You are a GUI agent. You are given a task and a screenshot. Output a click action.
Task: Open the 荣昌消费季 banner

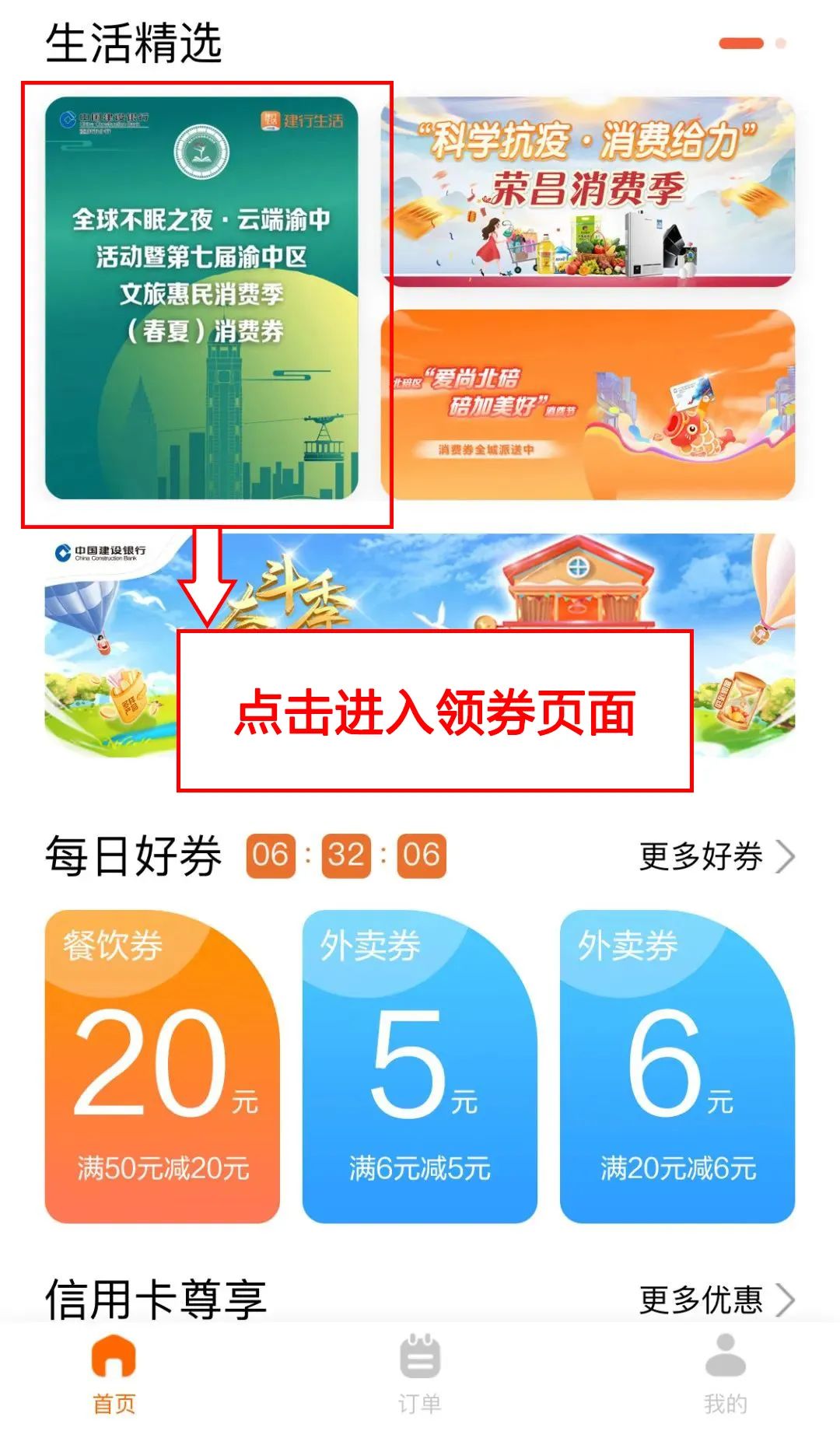coord(587,189)
